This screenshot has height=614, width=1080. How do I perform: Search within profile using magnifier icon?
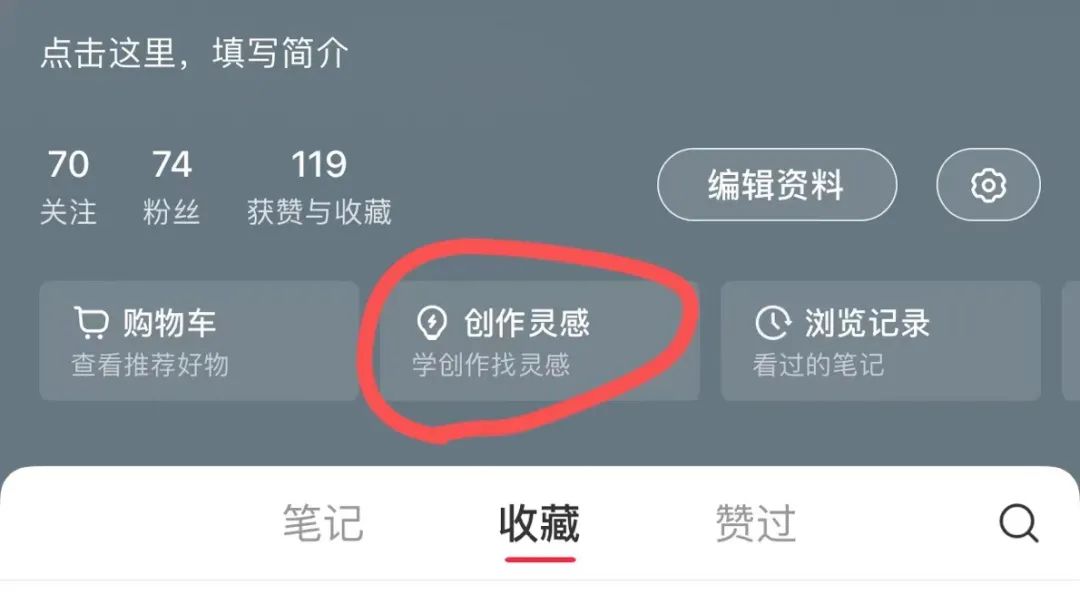pos(1019,523)
